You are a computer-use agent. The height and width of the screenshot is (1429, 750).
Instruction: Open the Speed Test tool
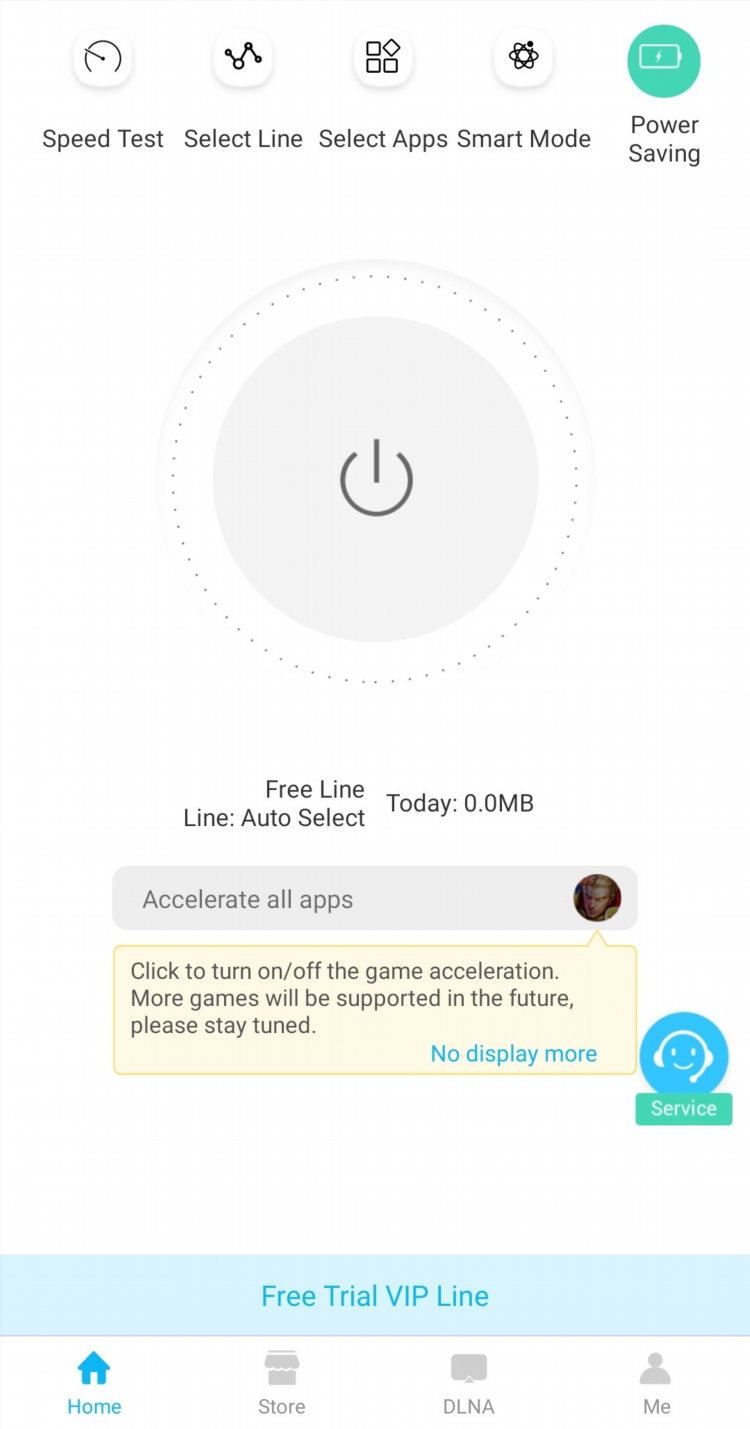coord(103,60)
